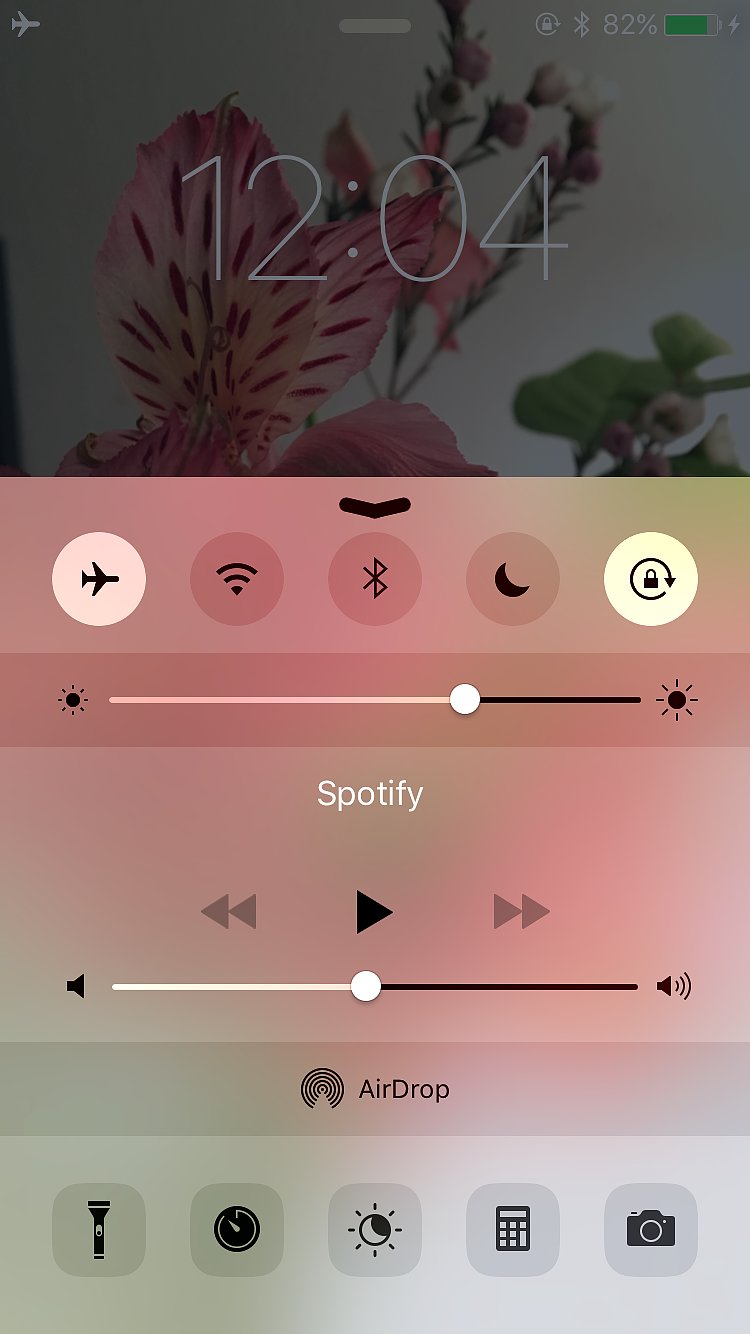Skip back to previous track
The image size is (750, 1334).
(x=229, y=912)
